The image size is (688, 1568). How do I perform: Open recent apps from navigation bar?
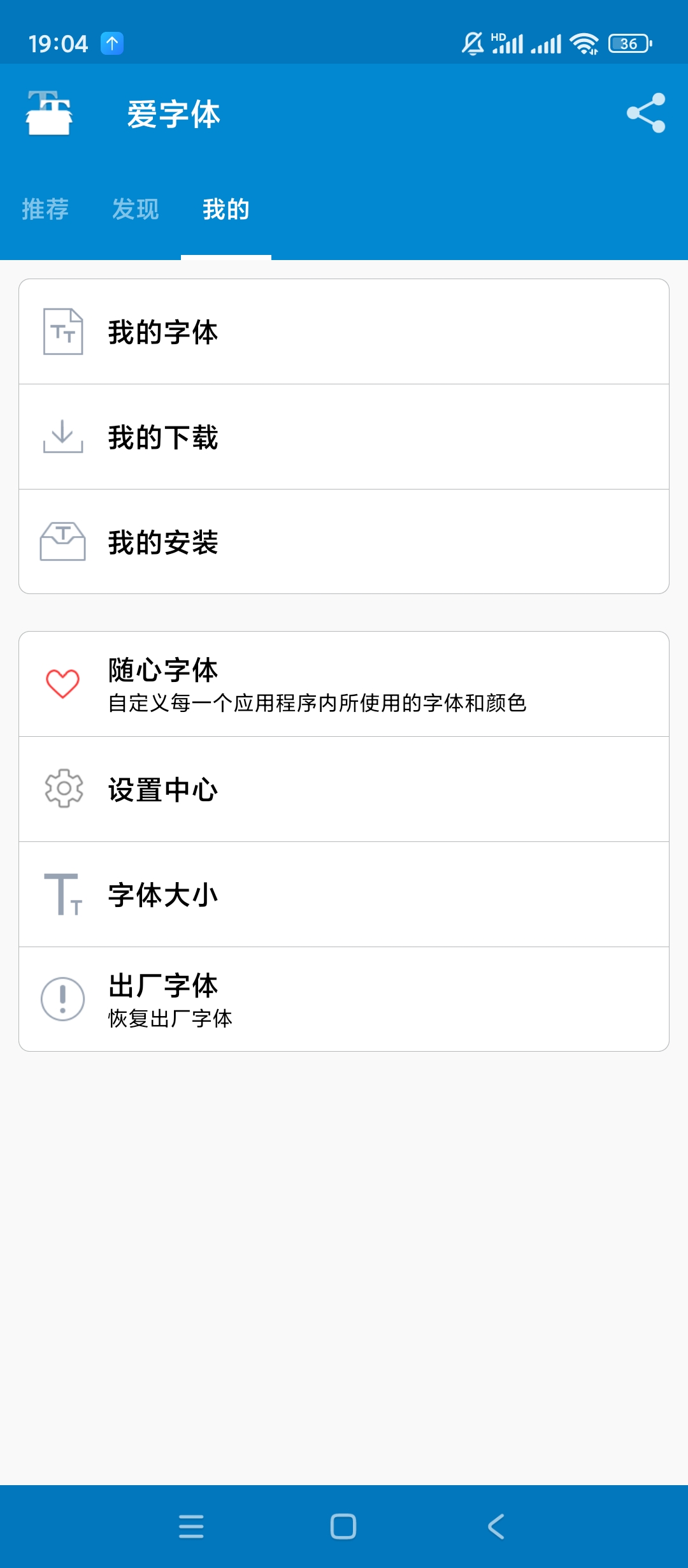coord(191,1527)
